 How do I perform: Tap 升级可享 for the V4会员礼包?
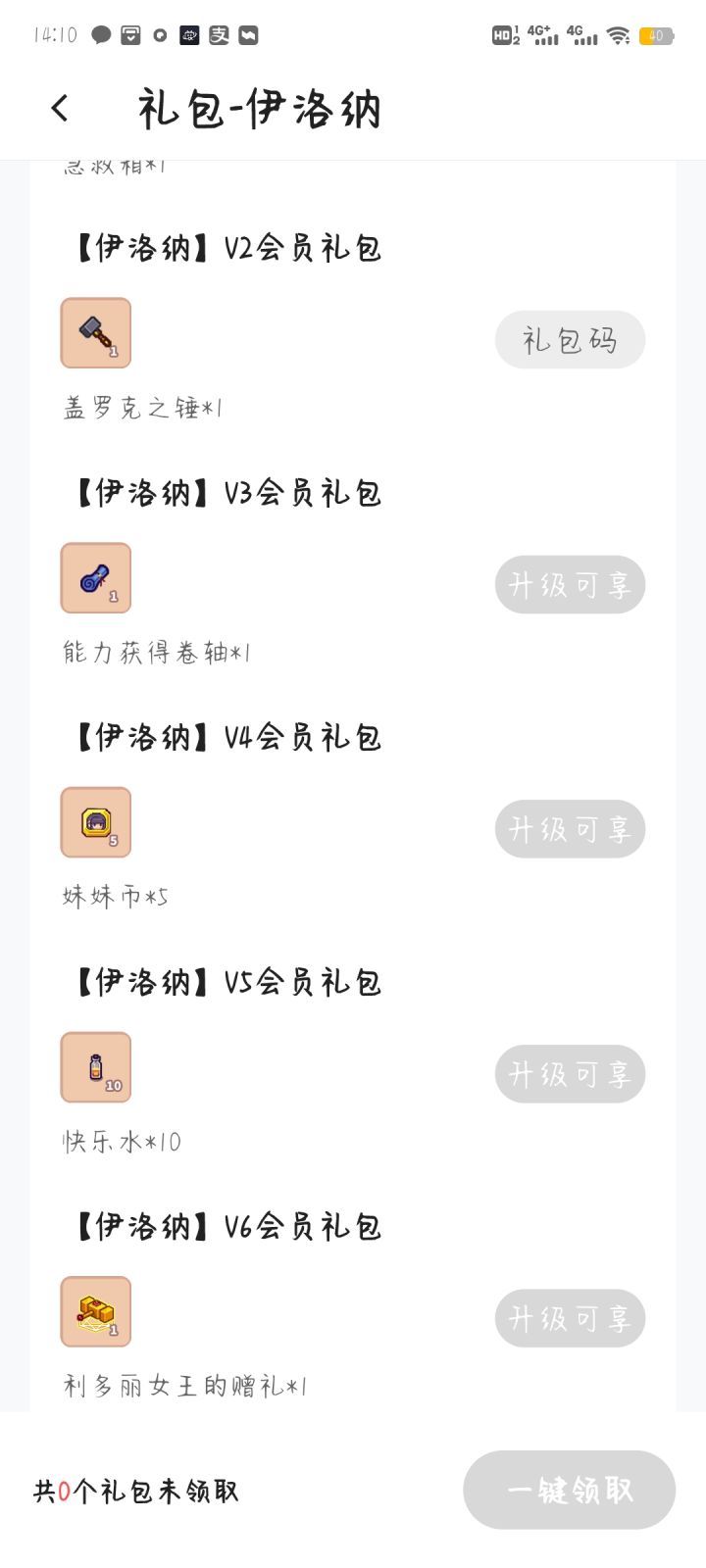pyautogui.click(x=570, y=829)
